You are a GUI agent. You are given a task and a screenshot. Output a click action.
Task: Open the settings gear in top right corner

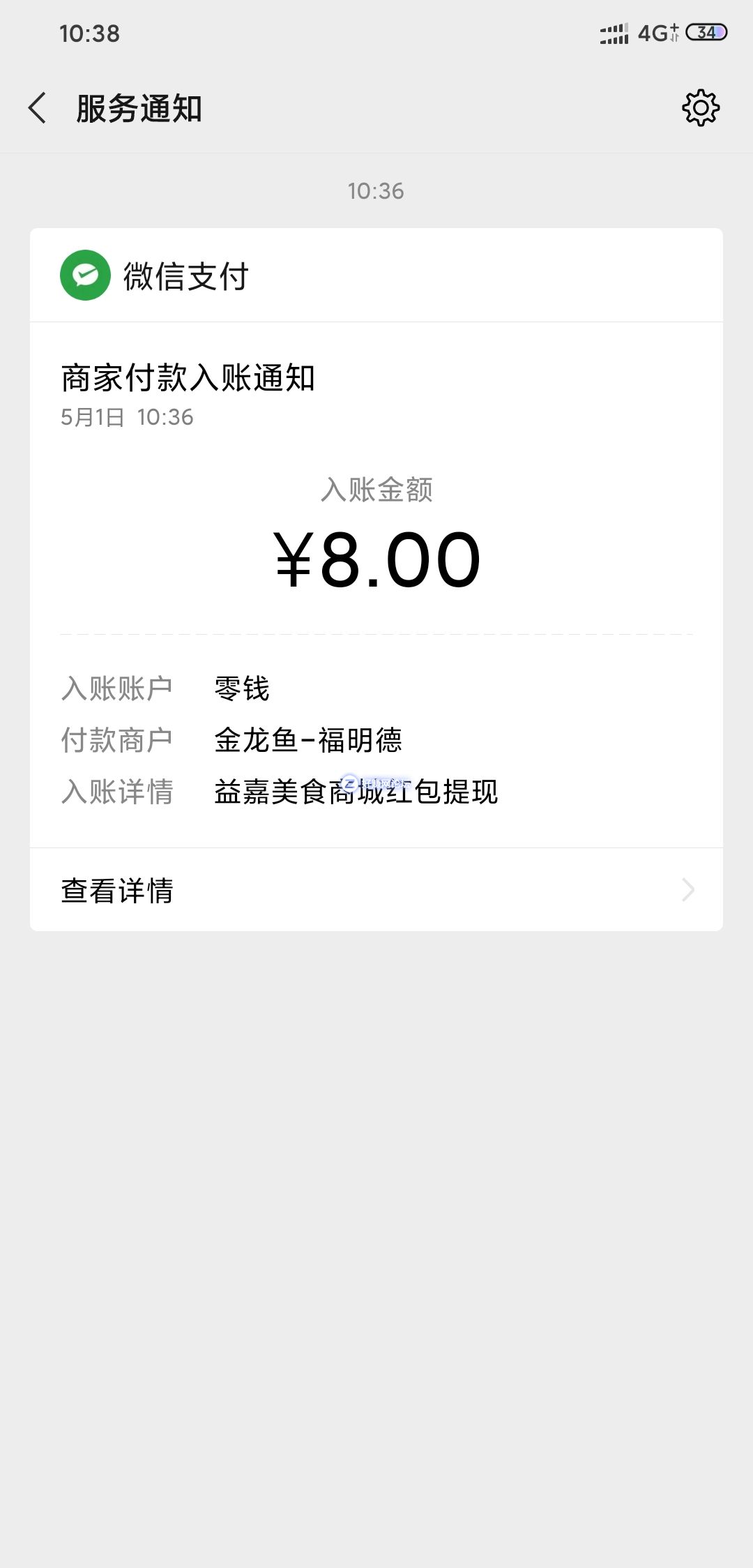[x=699, y=108]
